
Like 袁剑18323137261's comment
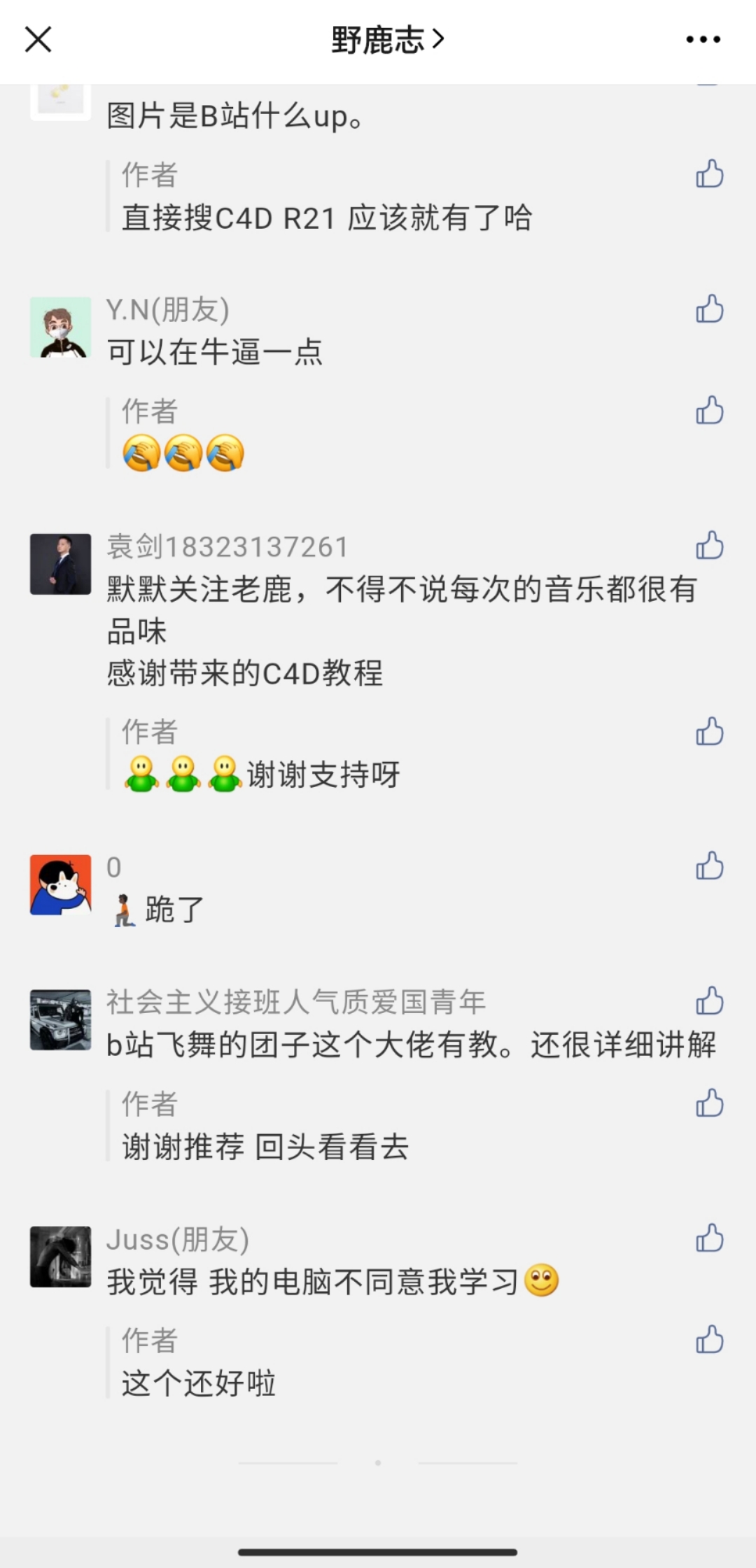(x=709, y=545)
